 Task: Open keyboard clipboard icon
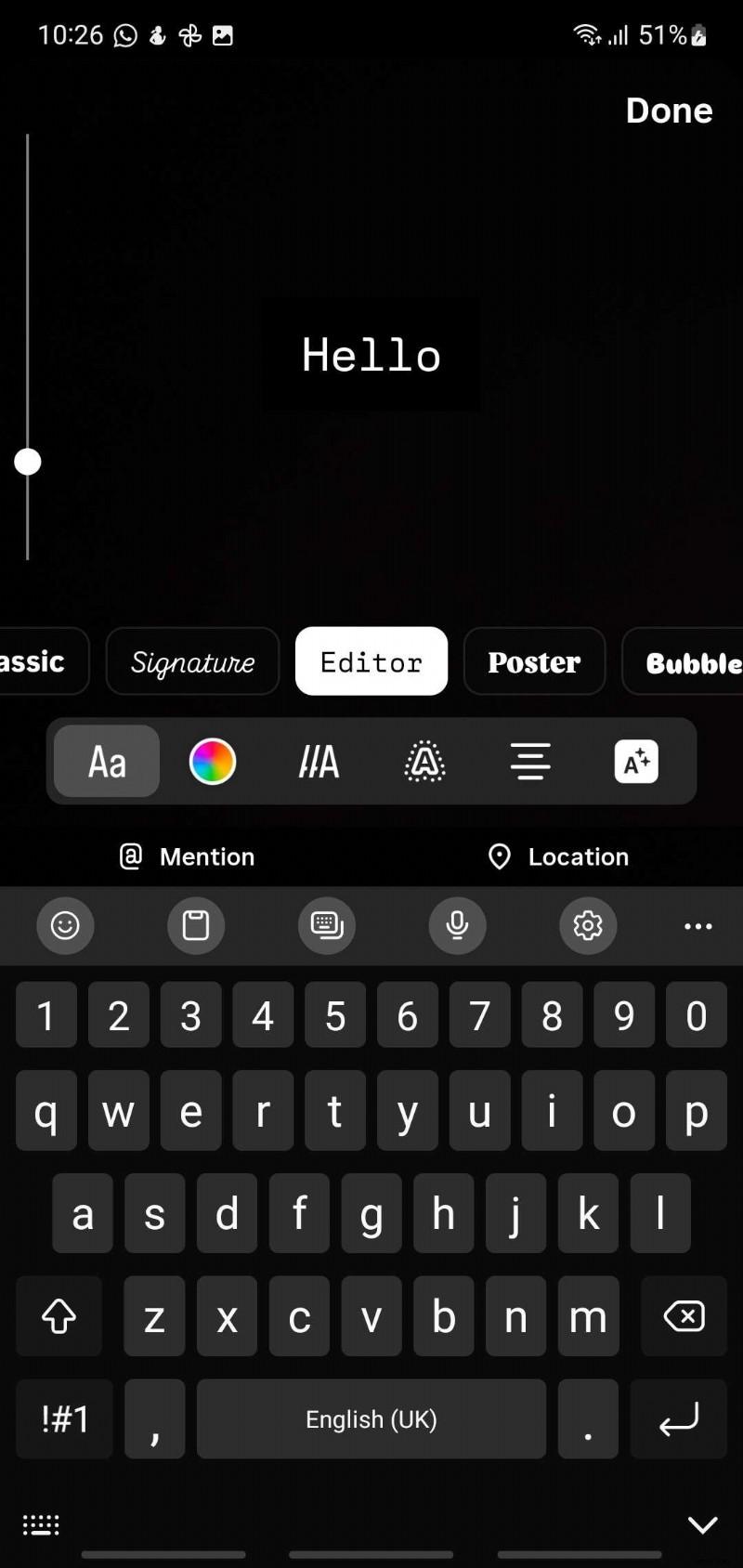(195, 926)
